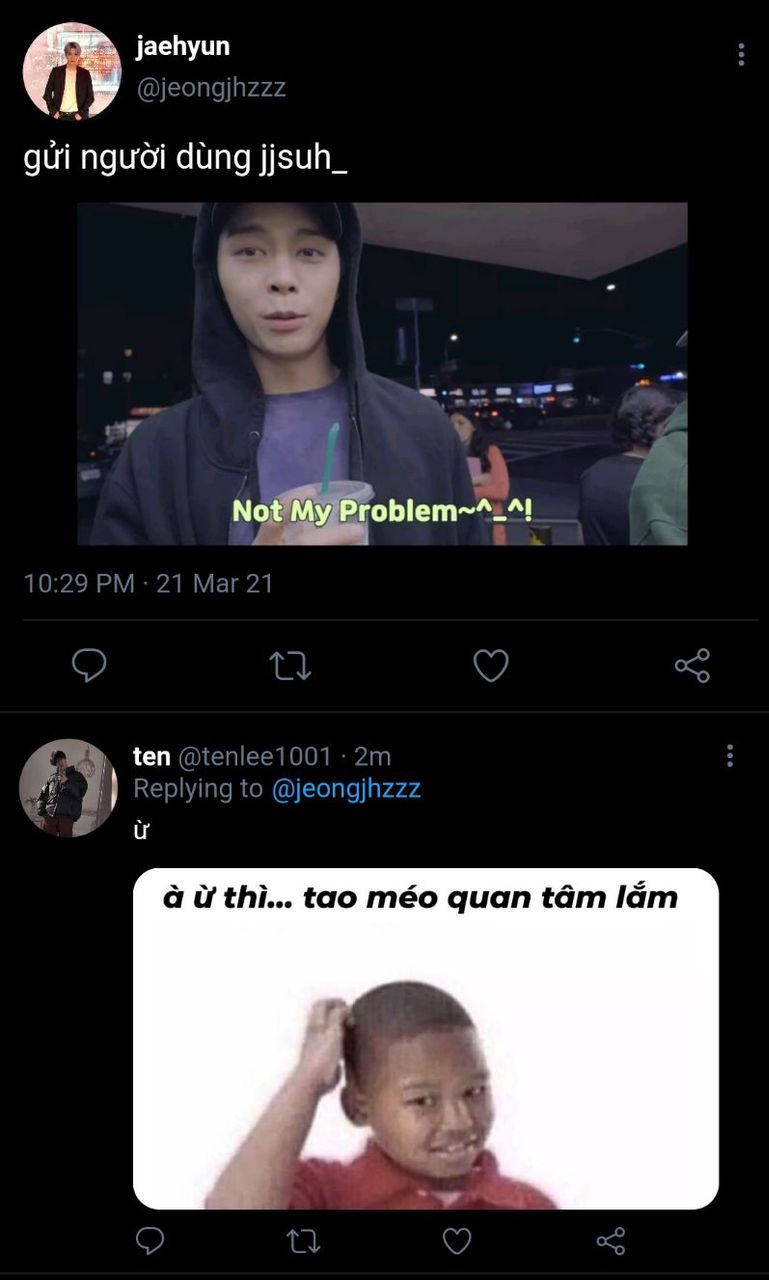
Task: Tap the @jeongjhzzz mention link
Action: [x=346, y=788]
